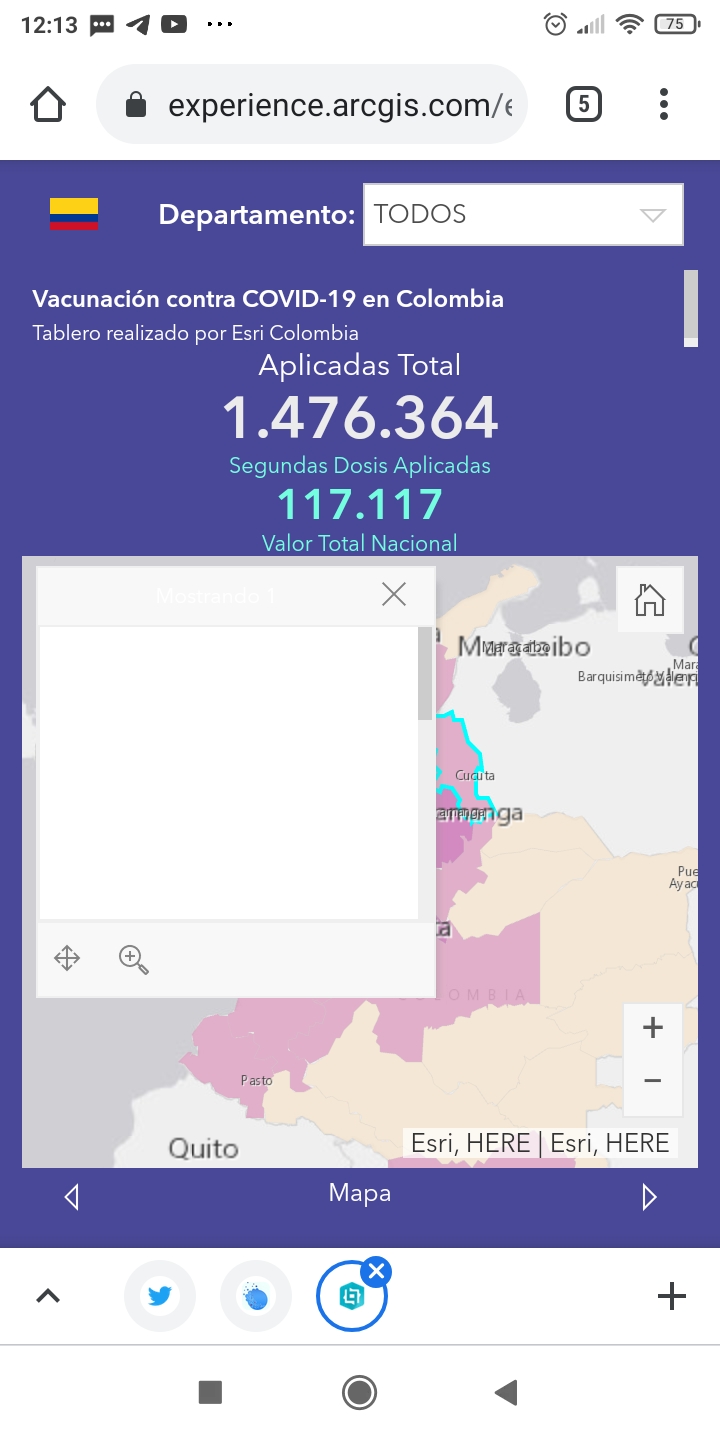
Task: Switch to the blue dotted-icon tab
Action: [256, 1296]
